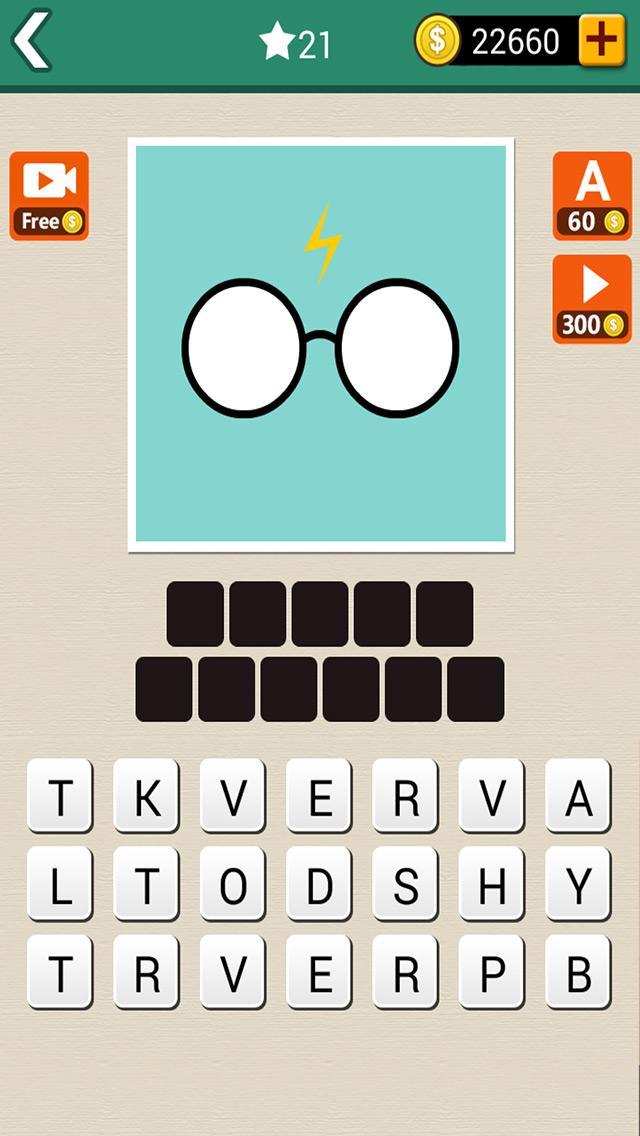Watch a free video for coins
Screen dimensions: 640x1136
49,196
